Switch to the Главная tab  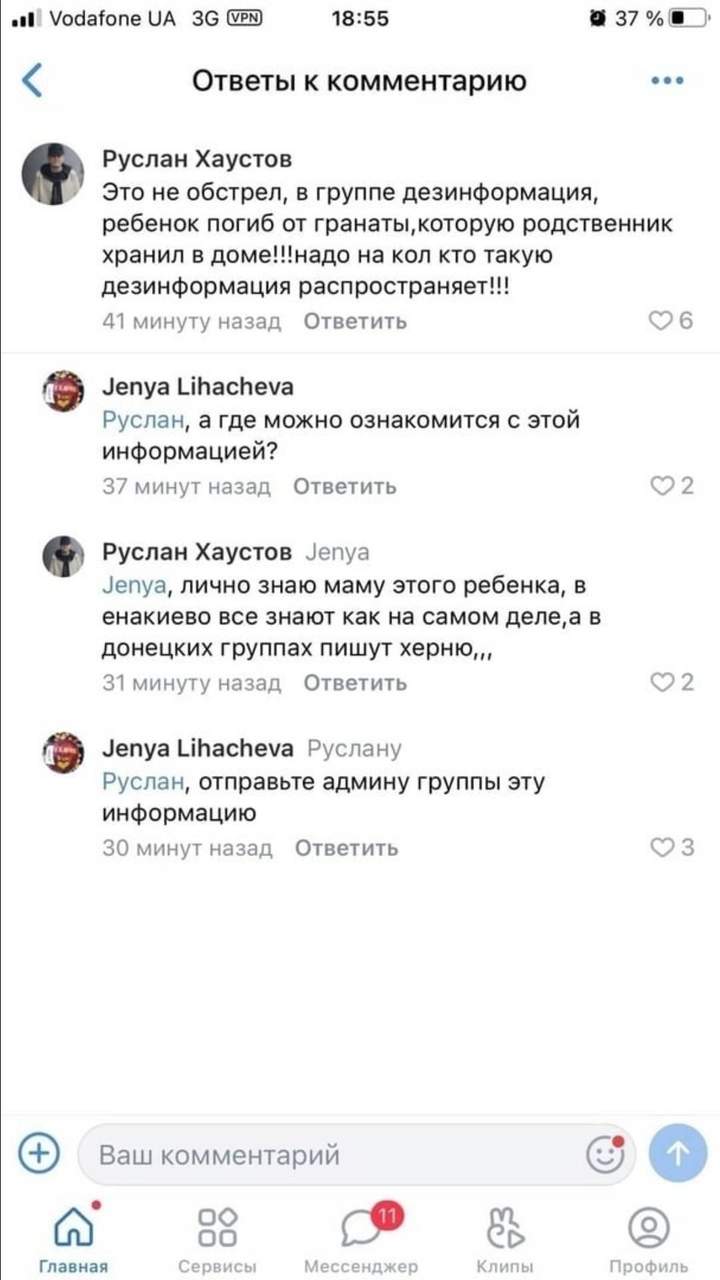[x=73, y=1236]
